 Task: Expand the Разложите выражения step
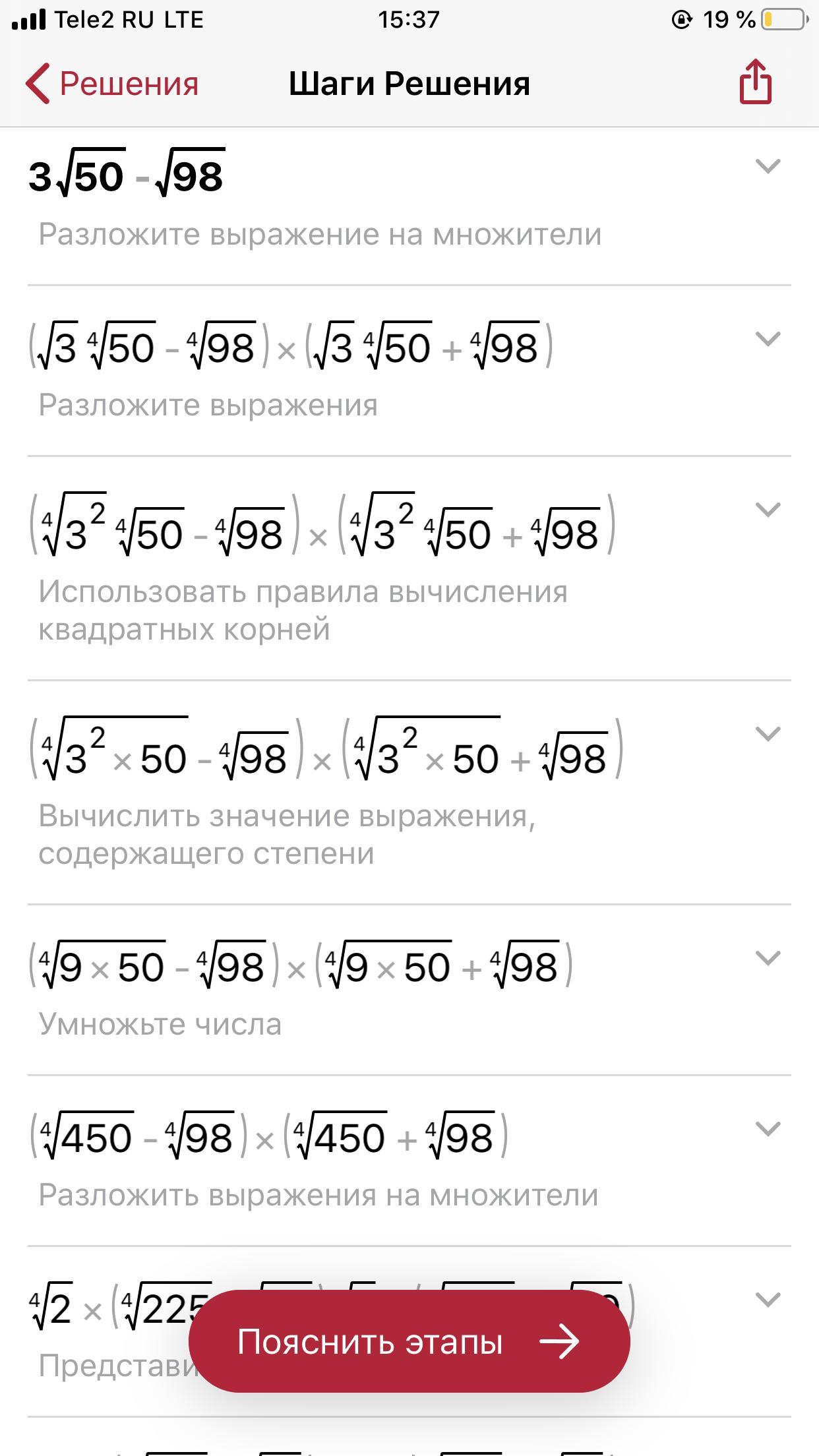pos(768,338)
